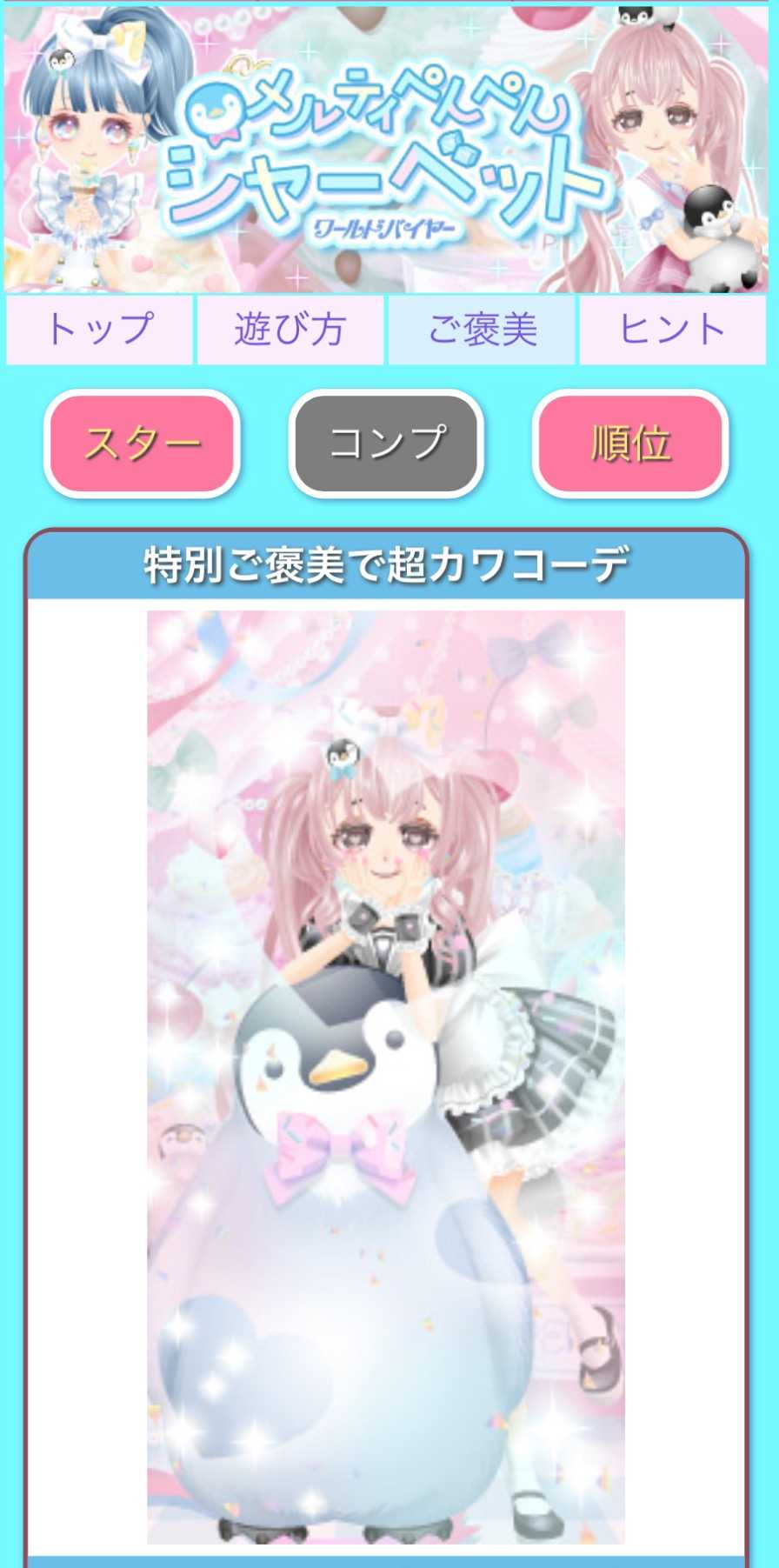The width and height of the screenshot is (779, 1568).
Task: Select the ご褒美 tab
Action: [482, 330]
